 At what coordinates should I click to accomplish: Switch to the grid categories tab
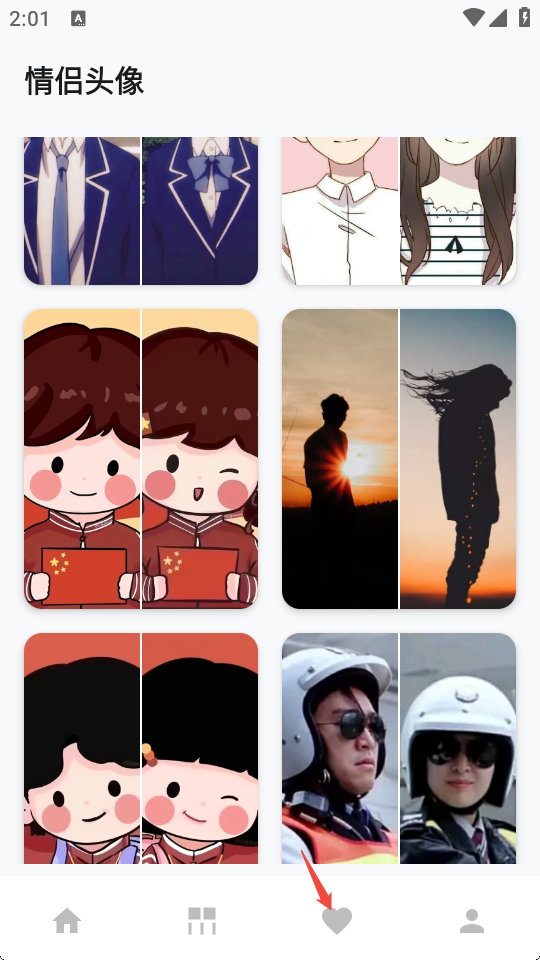click(202, 920)
